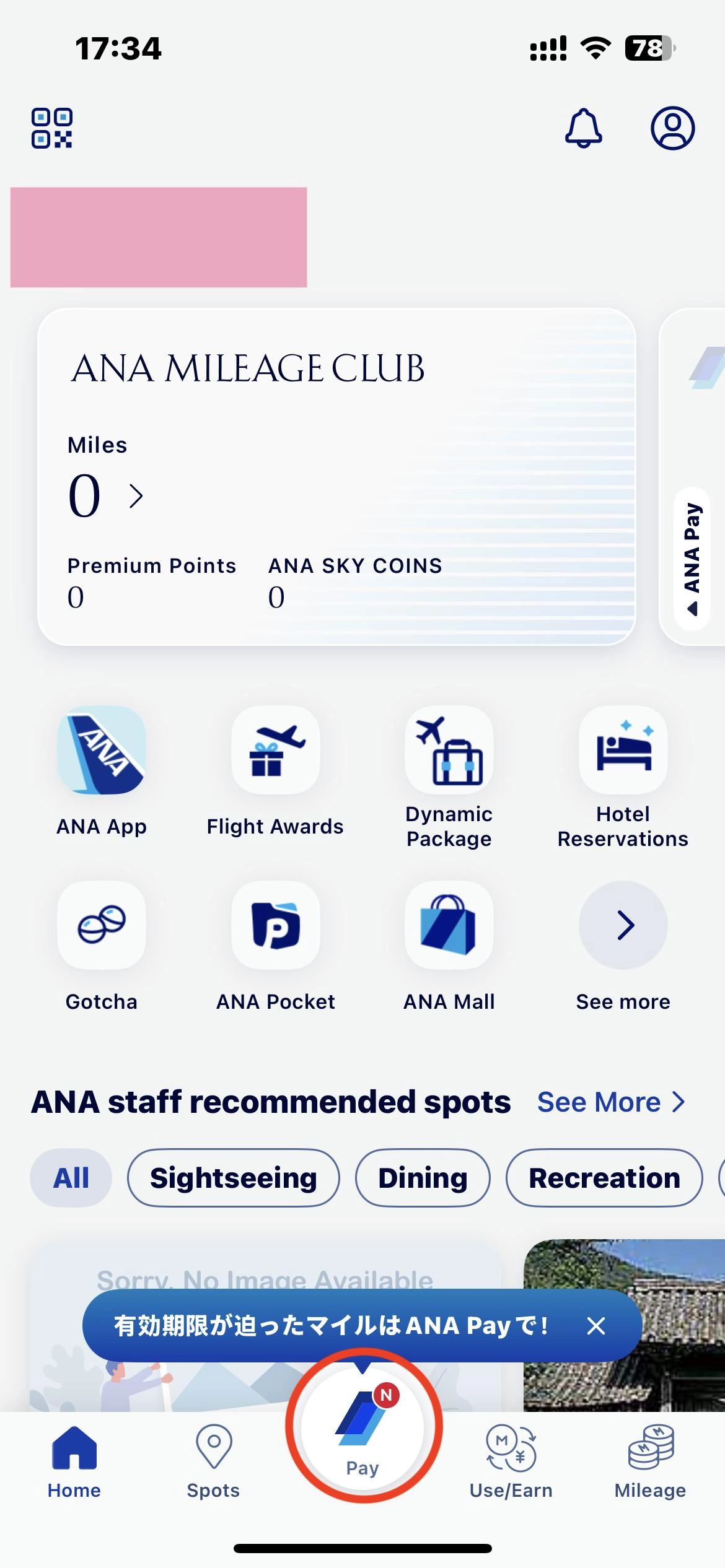The width and height of the screenshot is (725, 1568).
Task: Dismiss the ANA Pay tooltip banner
Action: pyautogui.click(x=595, y=1326)
